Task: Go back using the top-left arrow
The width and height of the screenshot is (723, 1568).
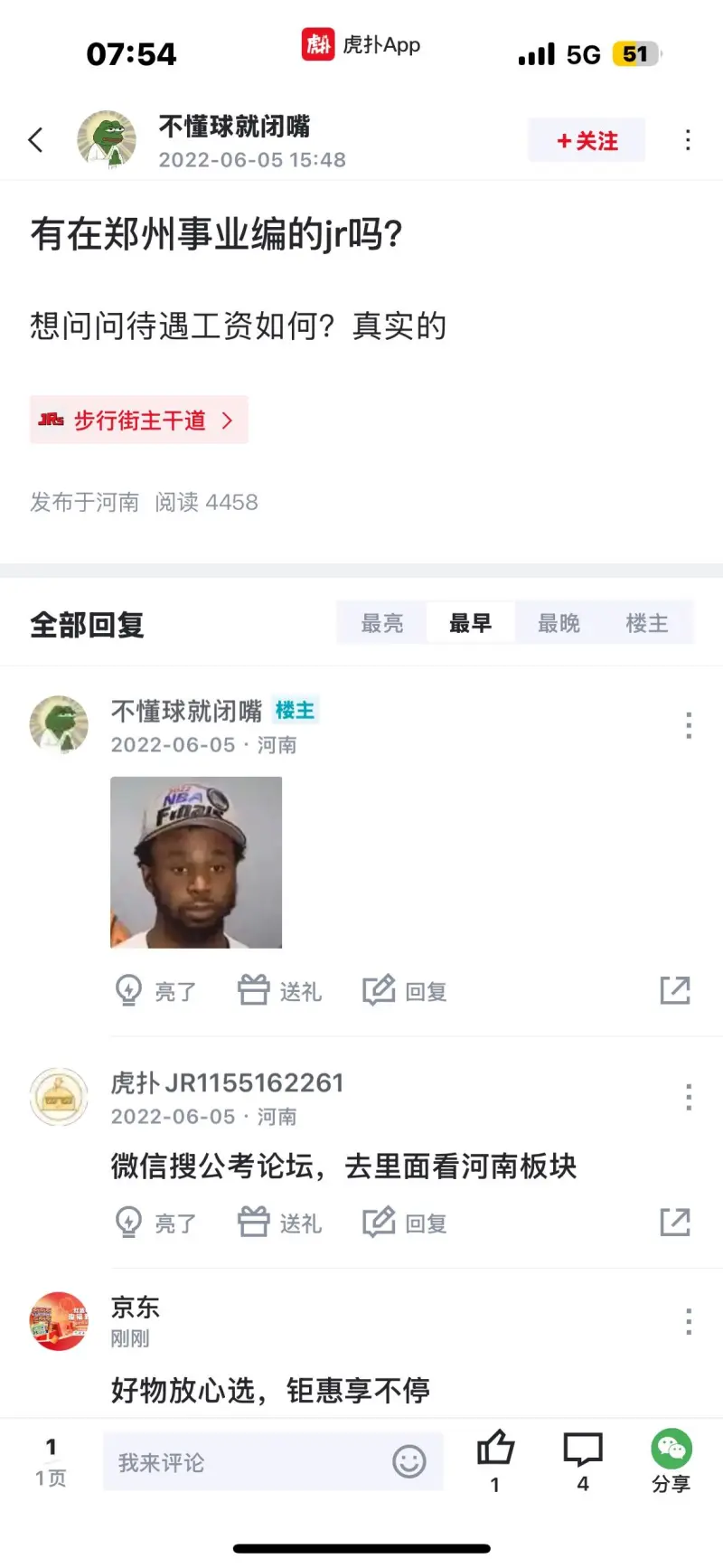Action: point(36,140)
